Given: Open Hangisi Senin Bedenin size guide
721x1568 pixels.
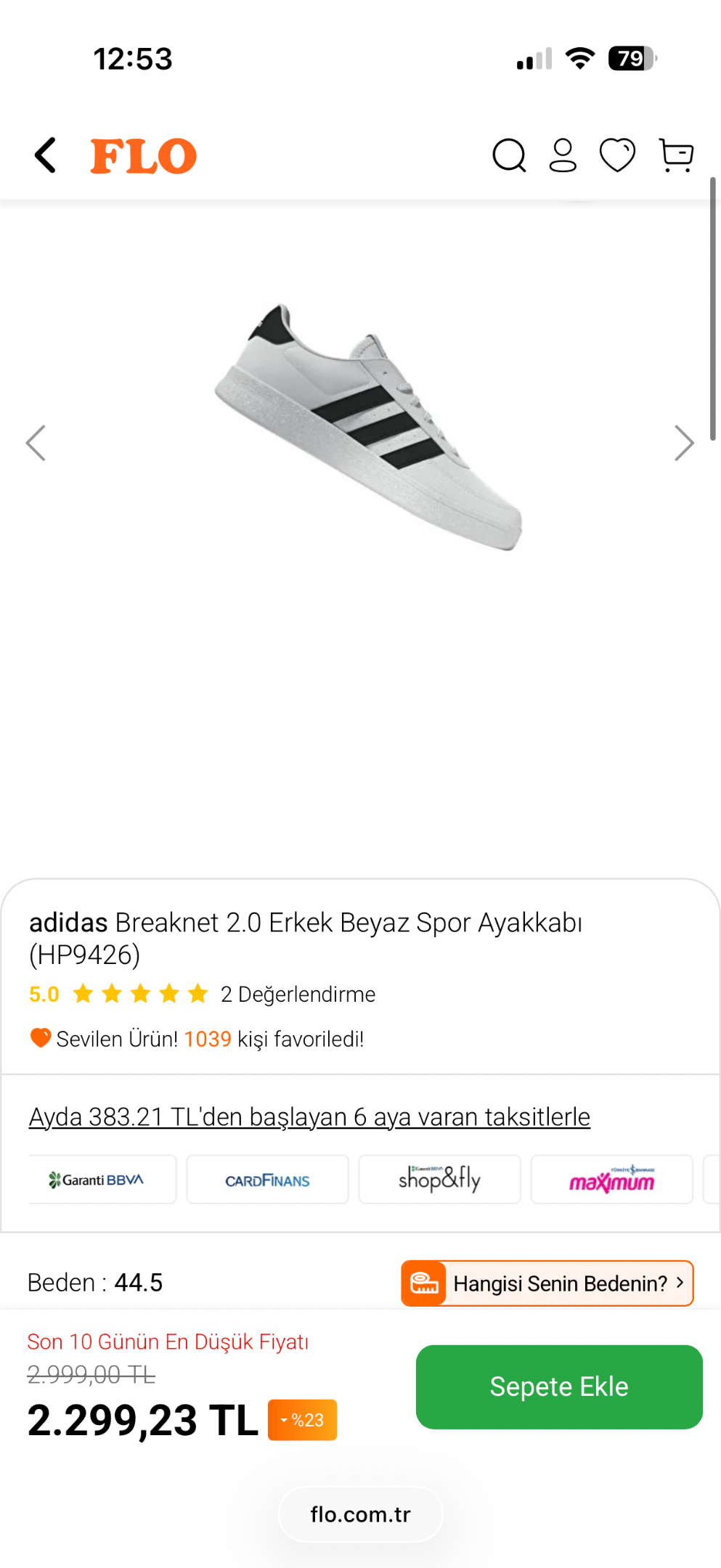Looking at the screenshot, I should pyautogui.click(x=547, y=1283).
